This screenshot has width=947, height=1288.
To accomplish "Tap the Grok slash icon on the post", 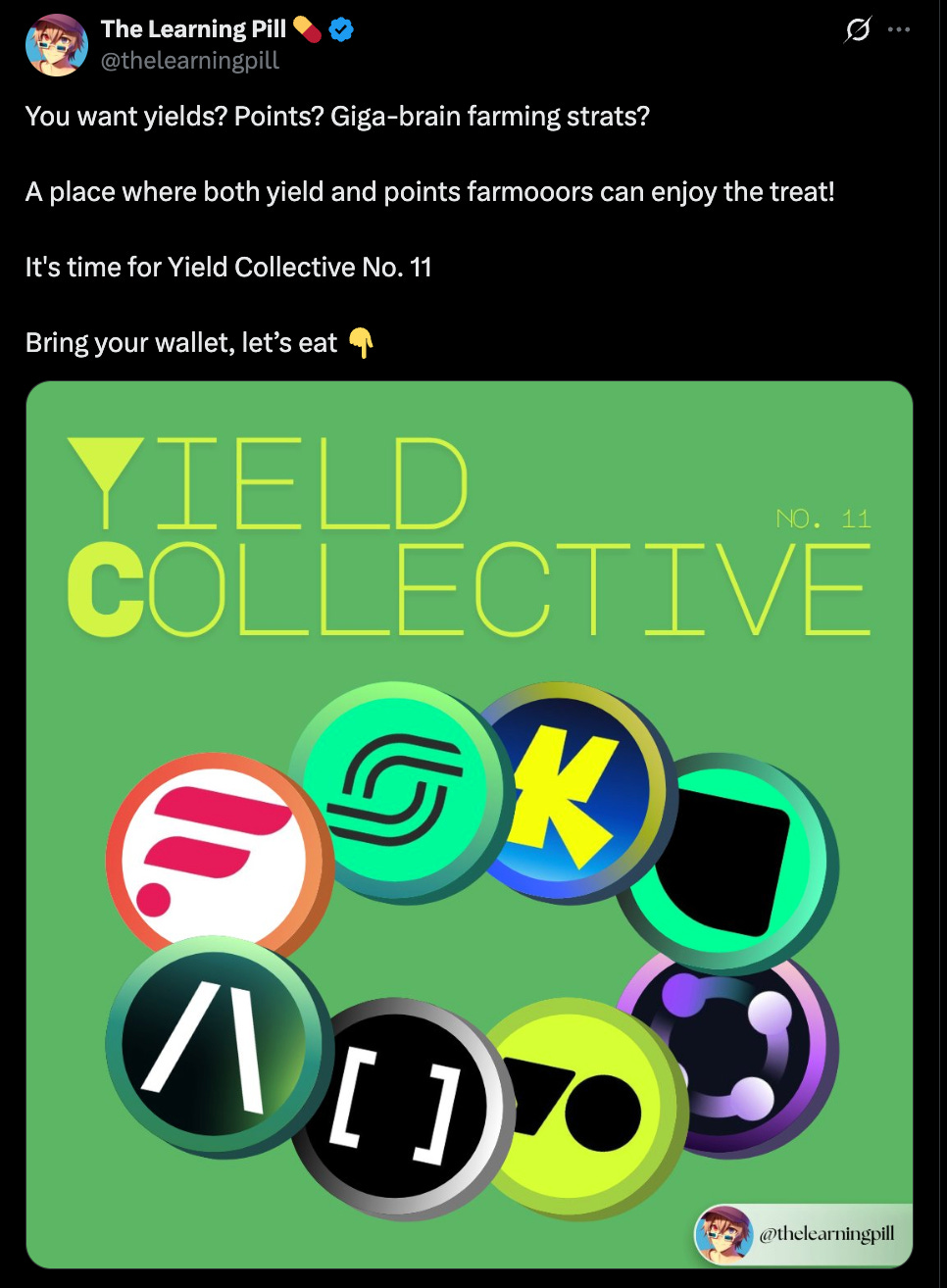I will [857, 30].
